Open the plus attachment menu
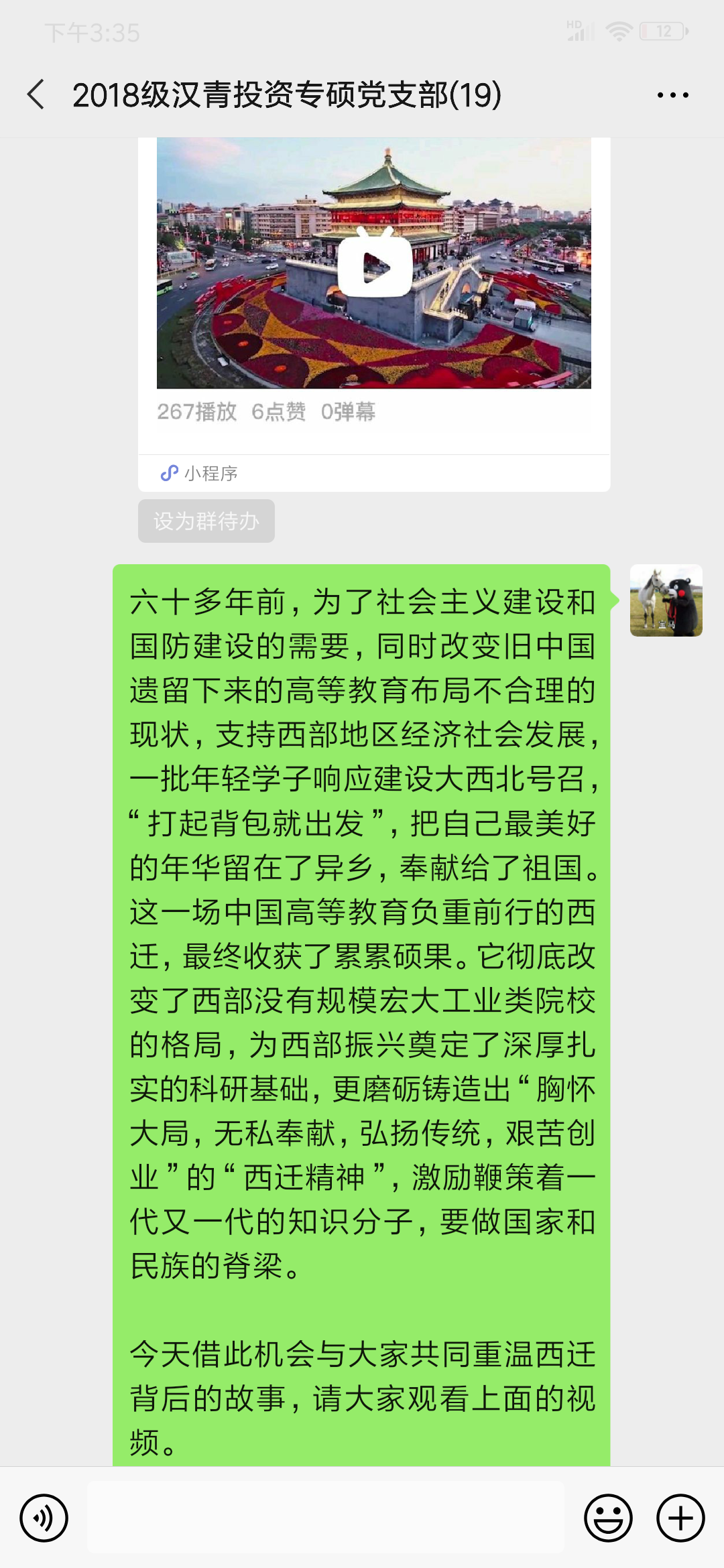Screen dimensions: 724x1568 click(x=680, y=1517)
